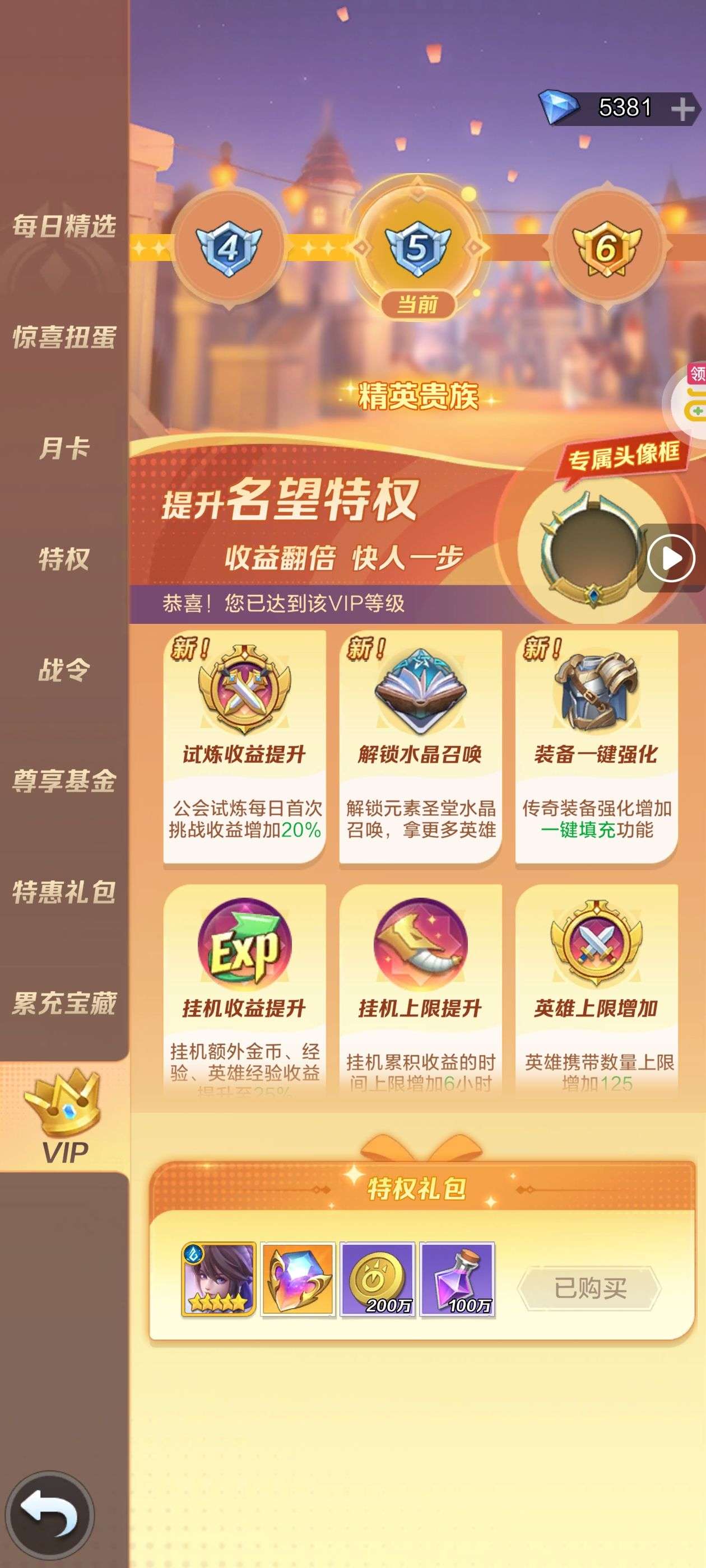View the VIP level 4 badge

click(x=229, y=247)
